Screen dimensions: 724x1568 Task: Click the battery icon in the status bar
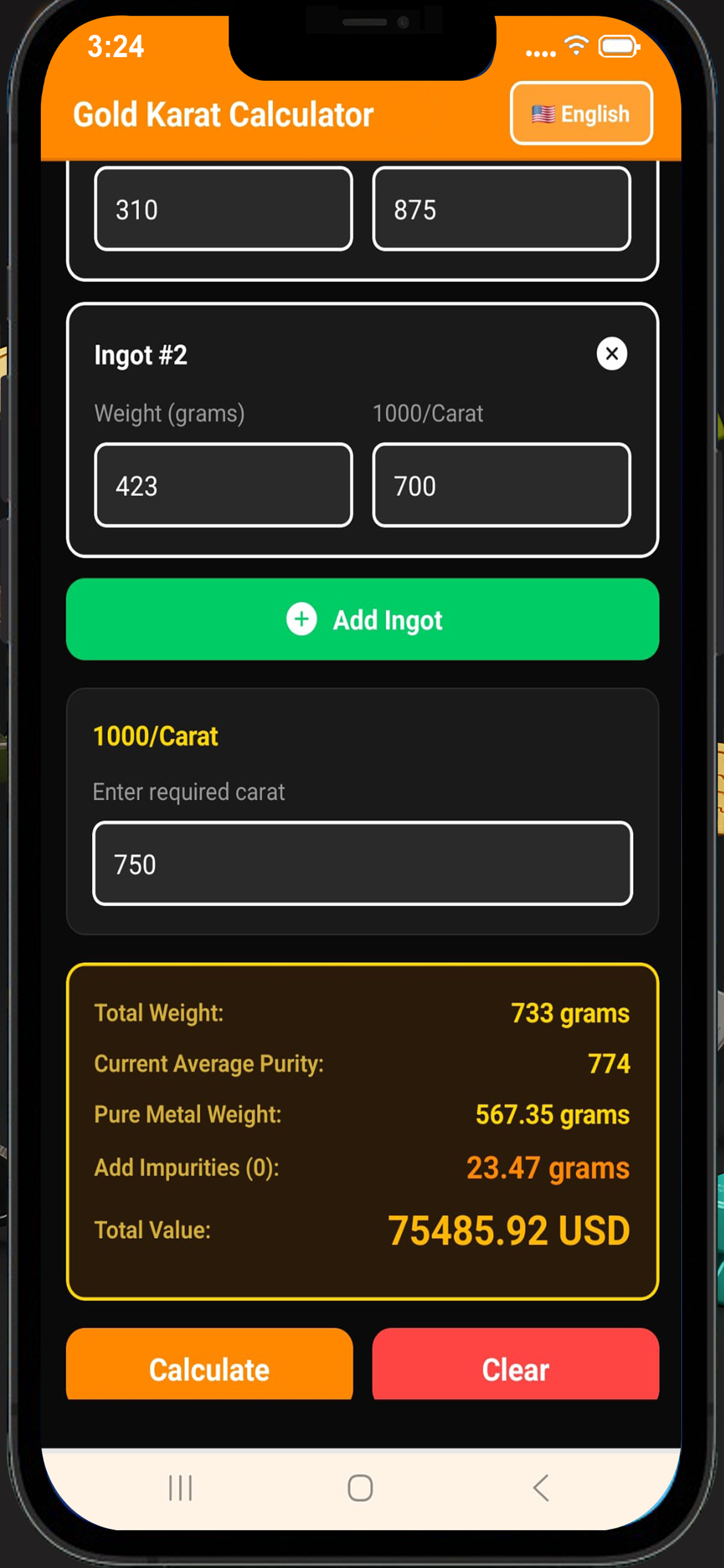click(x=616, y=45)
